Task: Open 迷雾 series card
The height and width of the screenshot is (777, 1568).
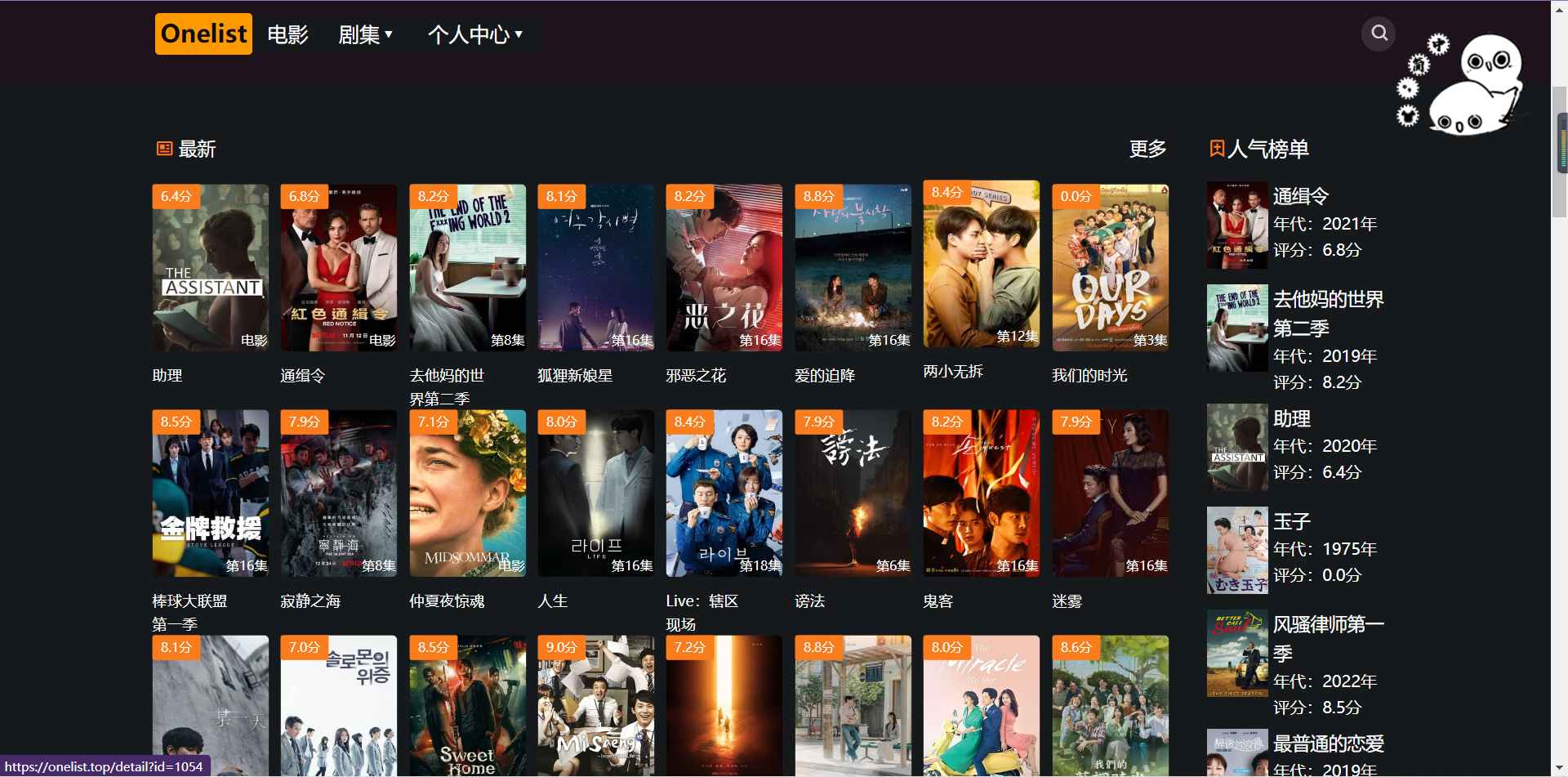Action: pyautogui.click(x=1110, y=493)
